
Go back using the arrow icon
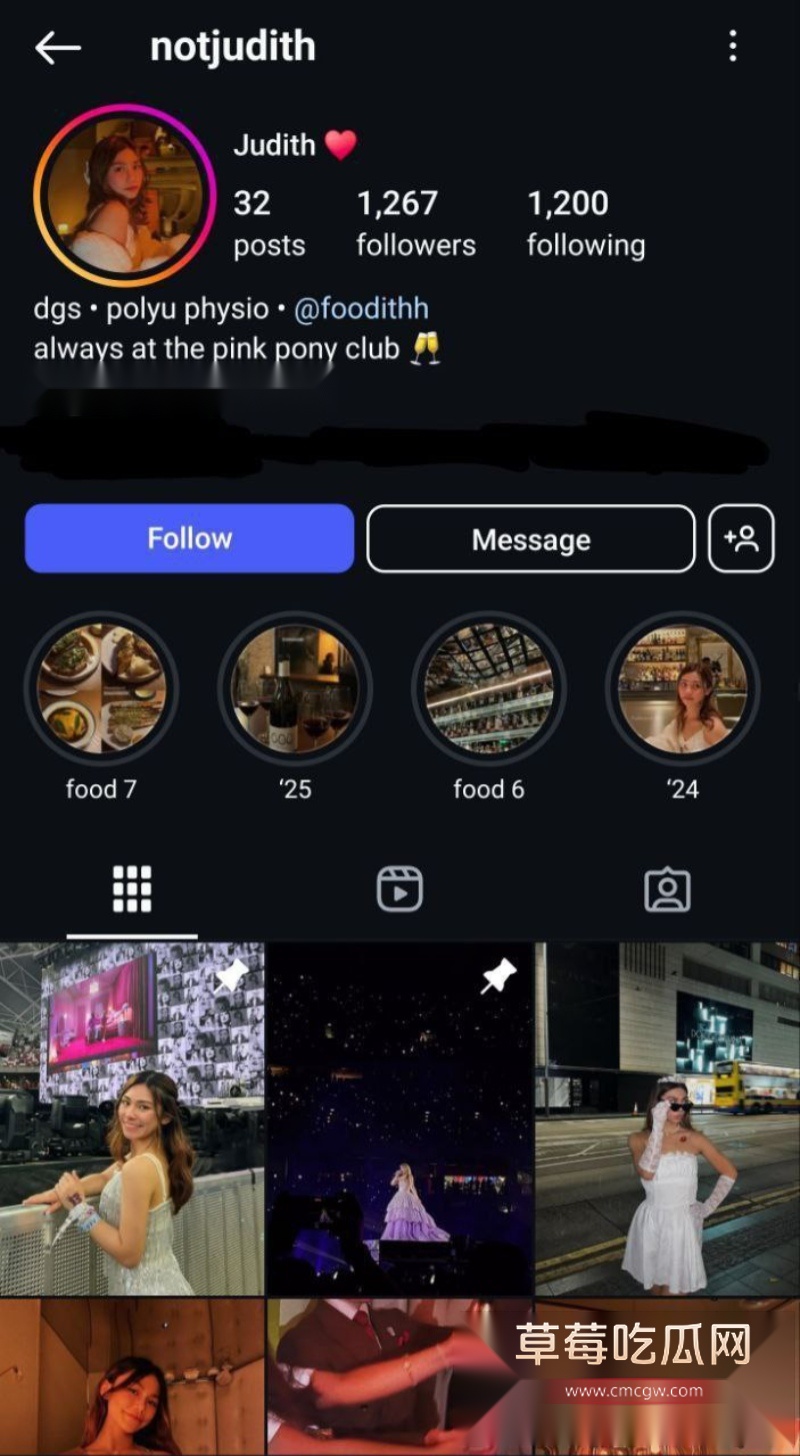(57, 47)
